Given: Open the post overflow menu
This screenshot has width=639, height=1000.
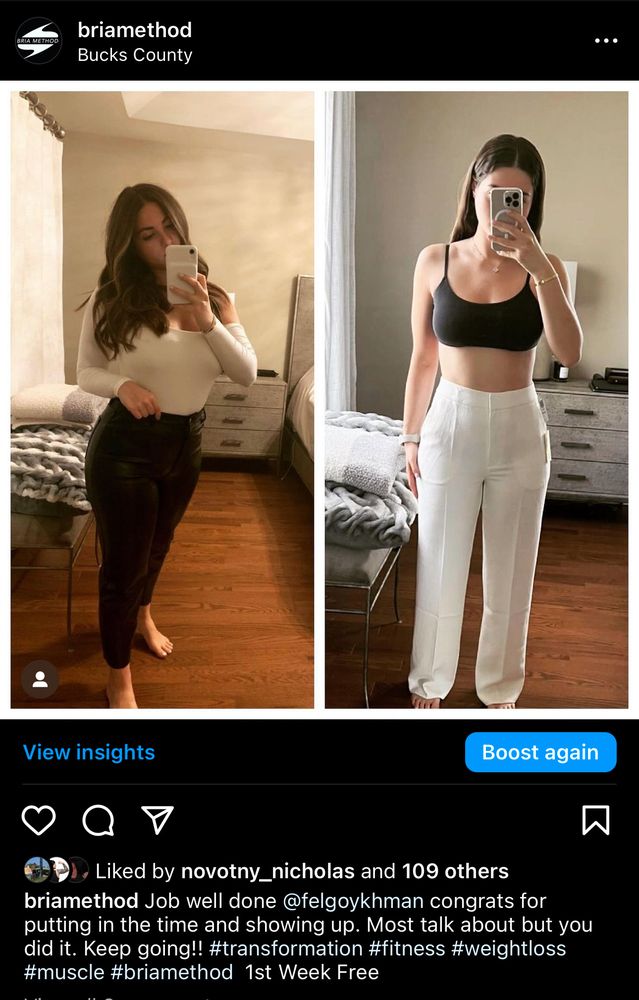Looking at the screenshot, I should point(606,41).
